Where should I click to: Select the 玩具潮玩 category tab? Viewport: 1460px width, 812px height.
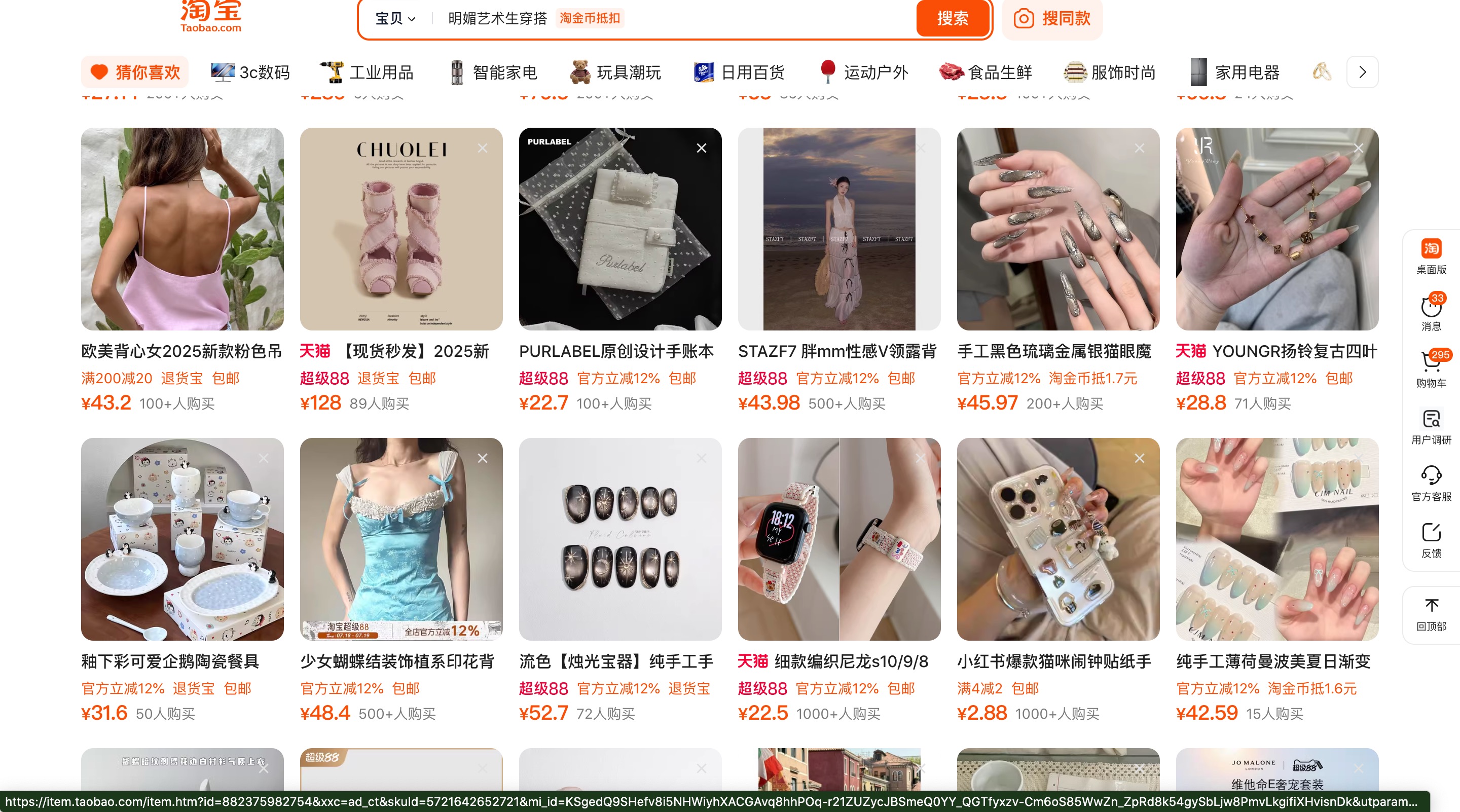tap(615, 72)
